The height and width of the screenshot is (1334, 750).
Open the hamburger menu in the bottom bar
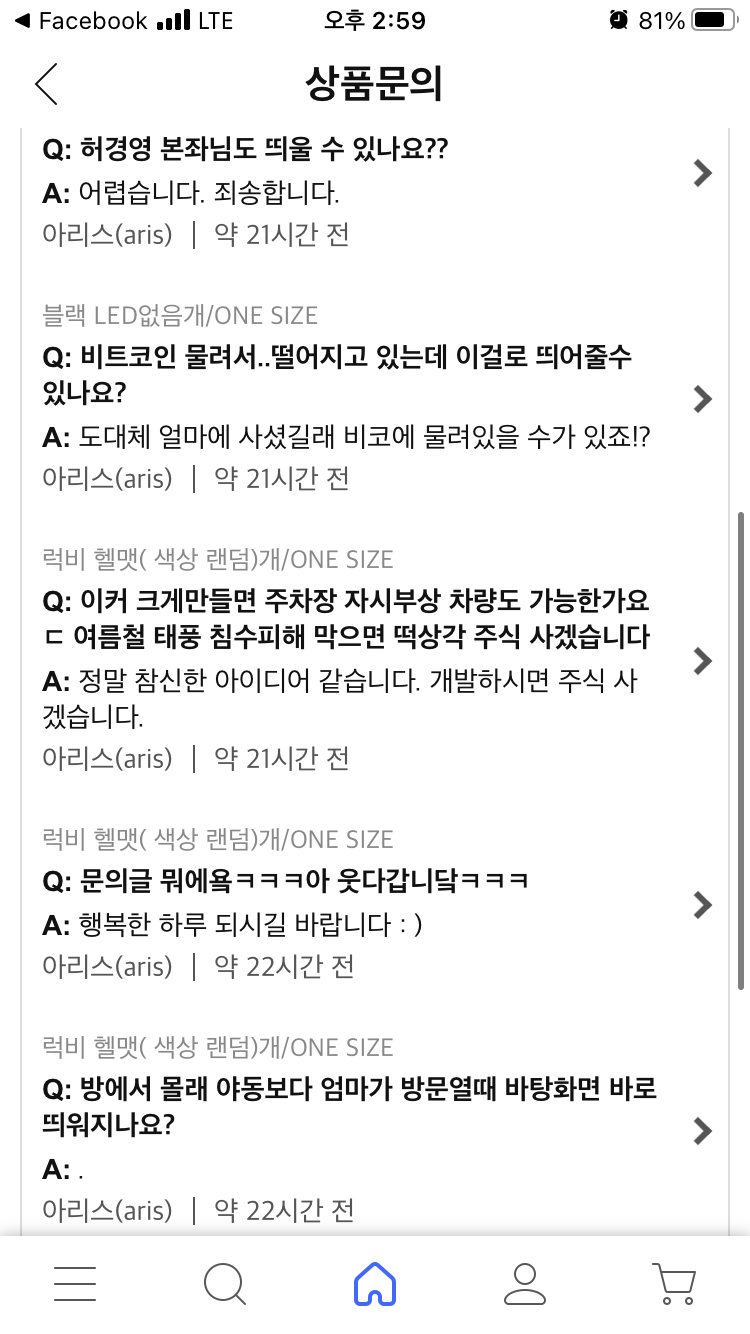[75, 1283]
